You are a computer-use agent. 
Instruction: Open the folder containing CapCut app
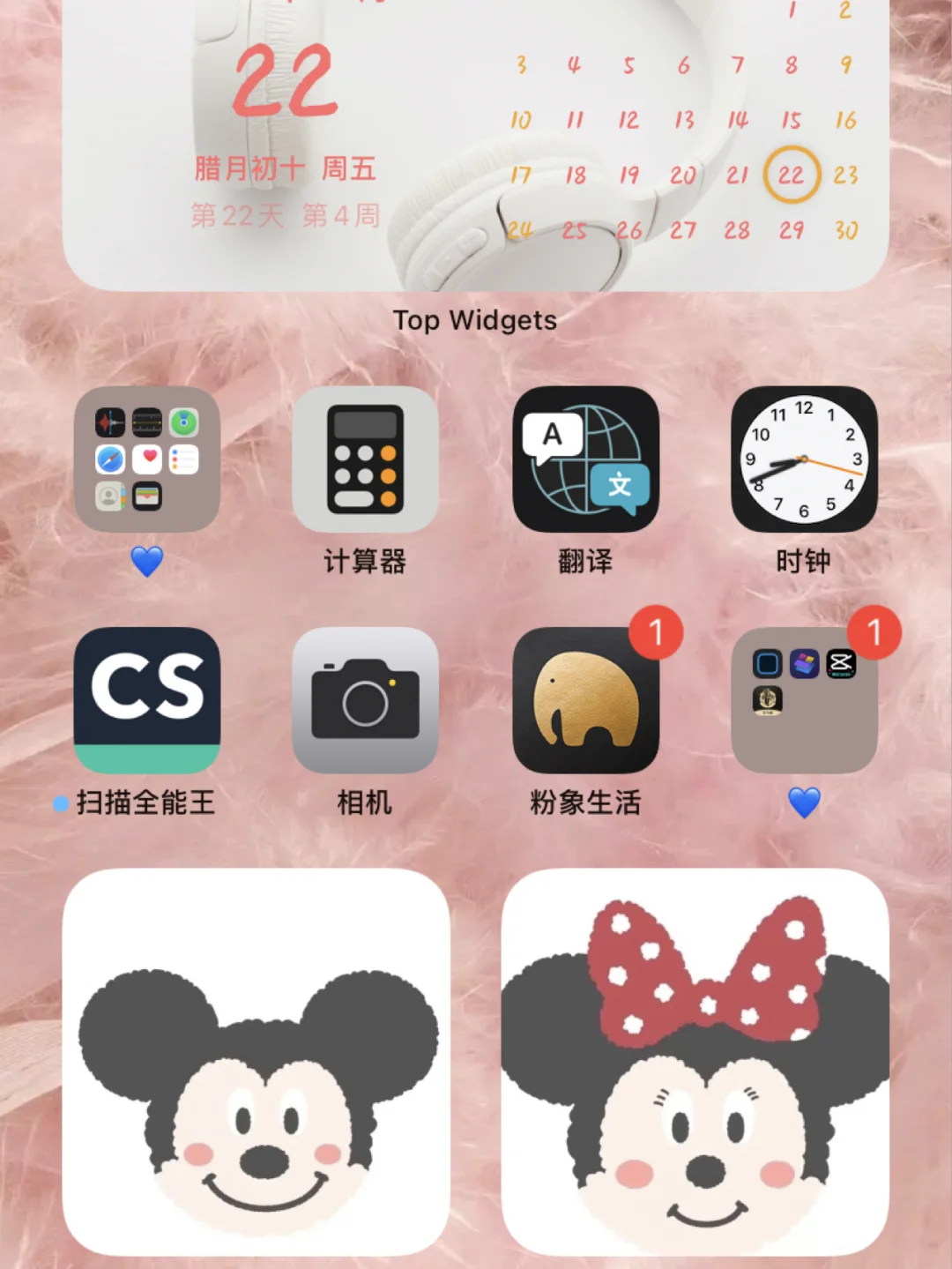(803, 700)
